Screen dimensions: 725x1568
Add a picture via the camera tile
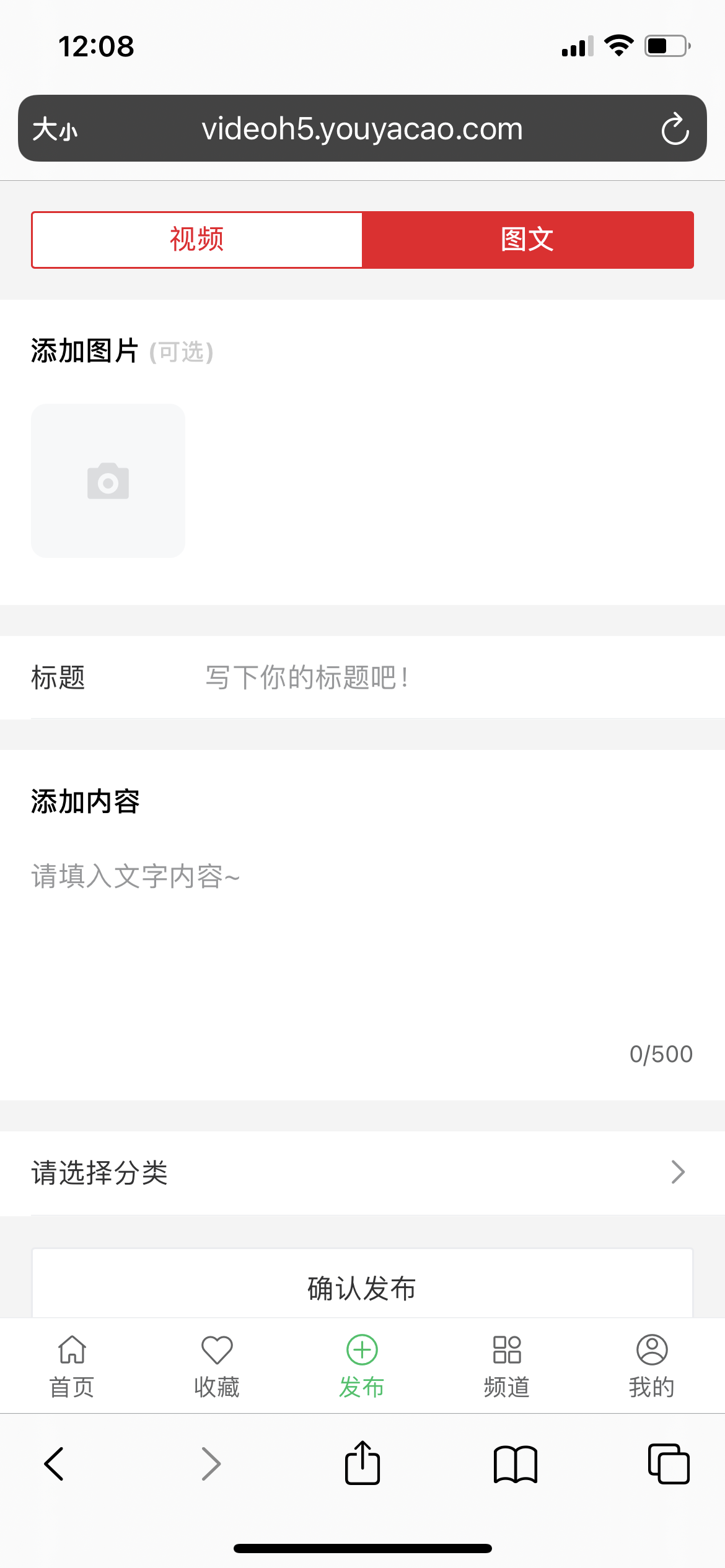tap(108, 481)
